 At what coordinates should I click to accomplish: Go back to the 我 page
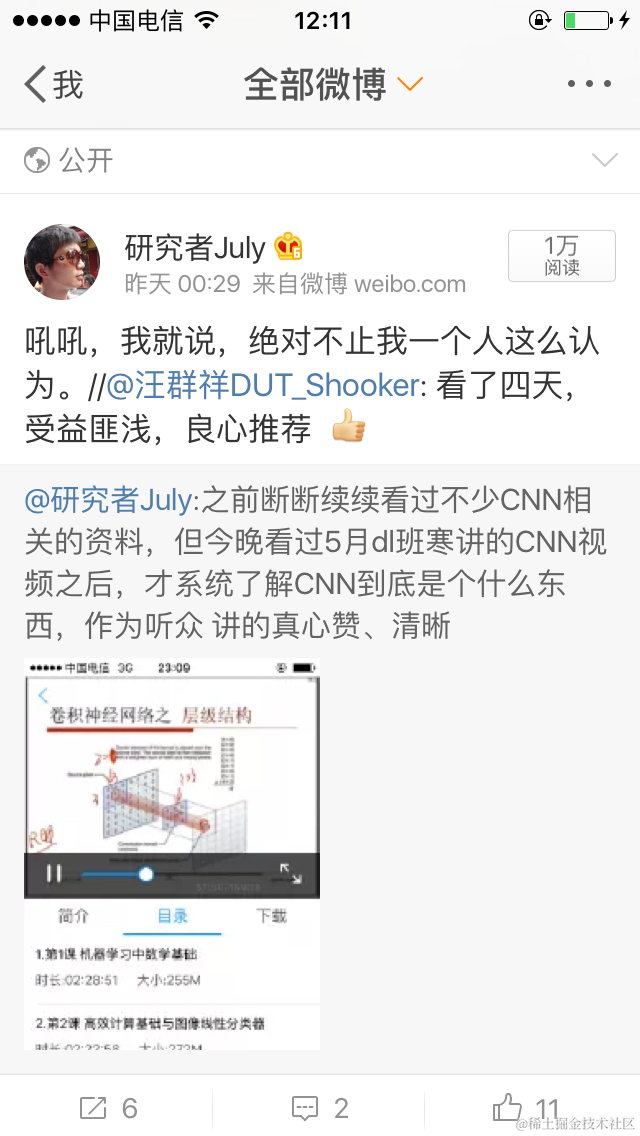tap(54, 85)
